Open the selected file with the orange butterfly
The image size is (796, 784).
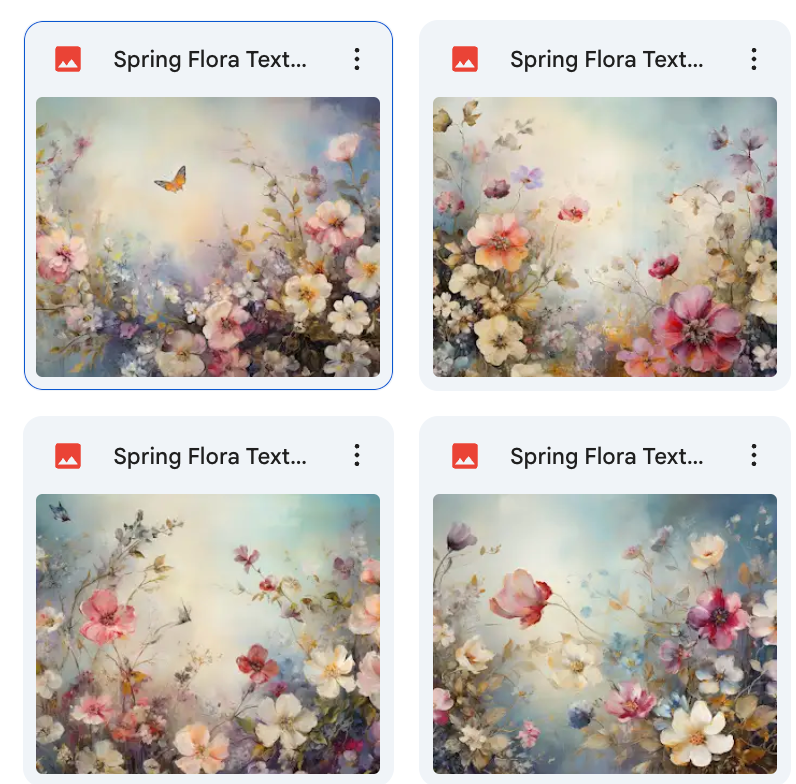208,236
